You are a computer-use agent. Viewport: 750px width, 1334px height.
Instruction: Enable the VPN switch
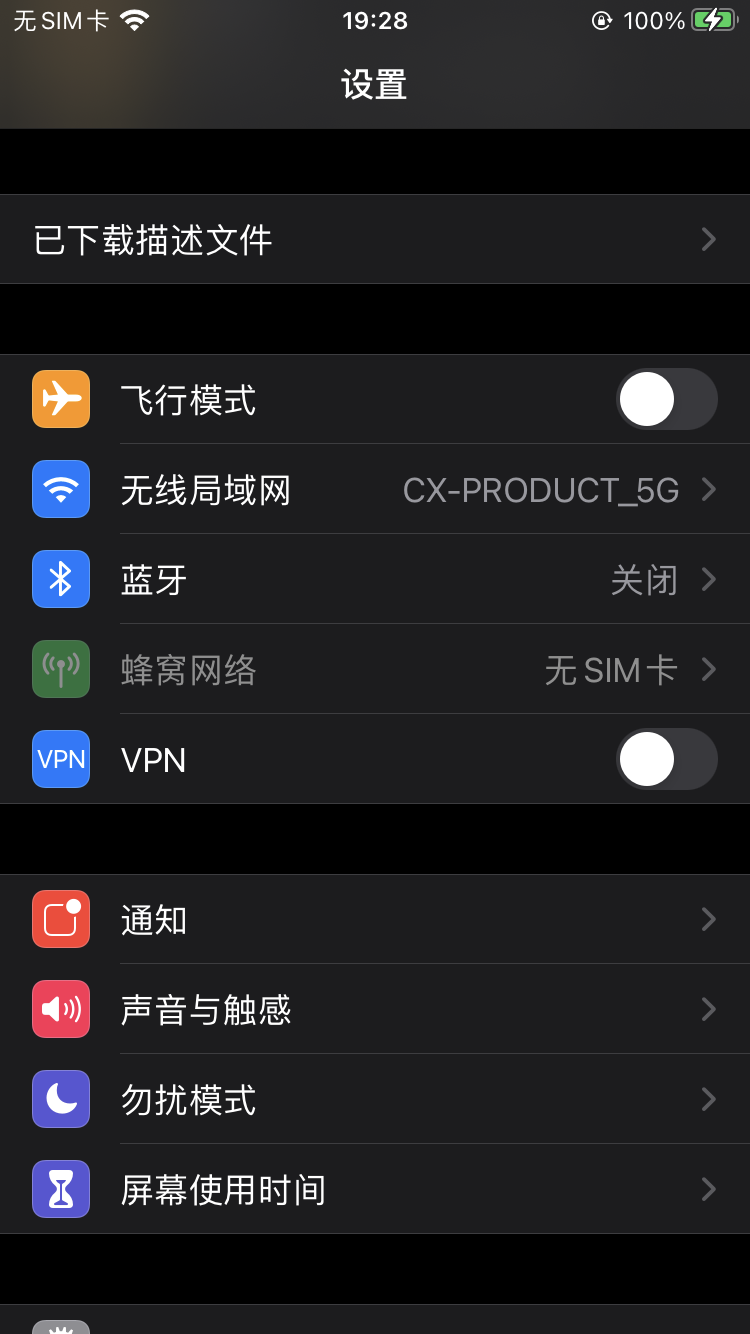666,759
